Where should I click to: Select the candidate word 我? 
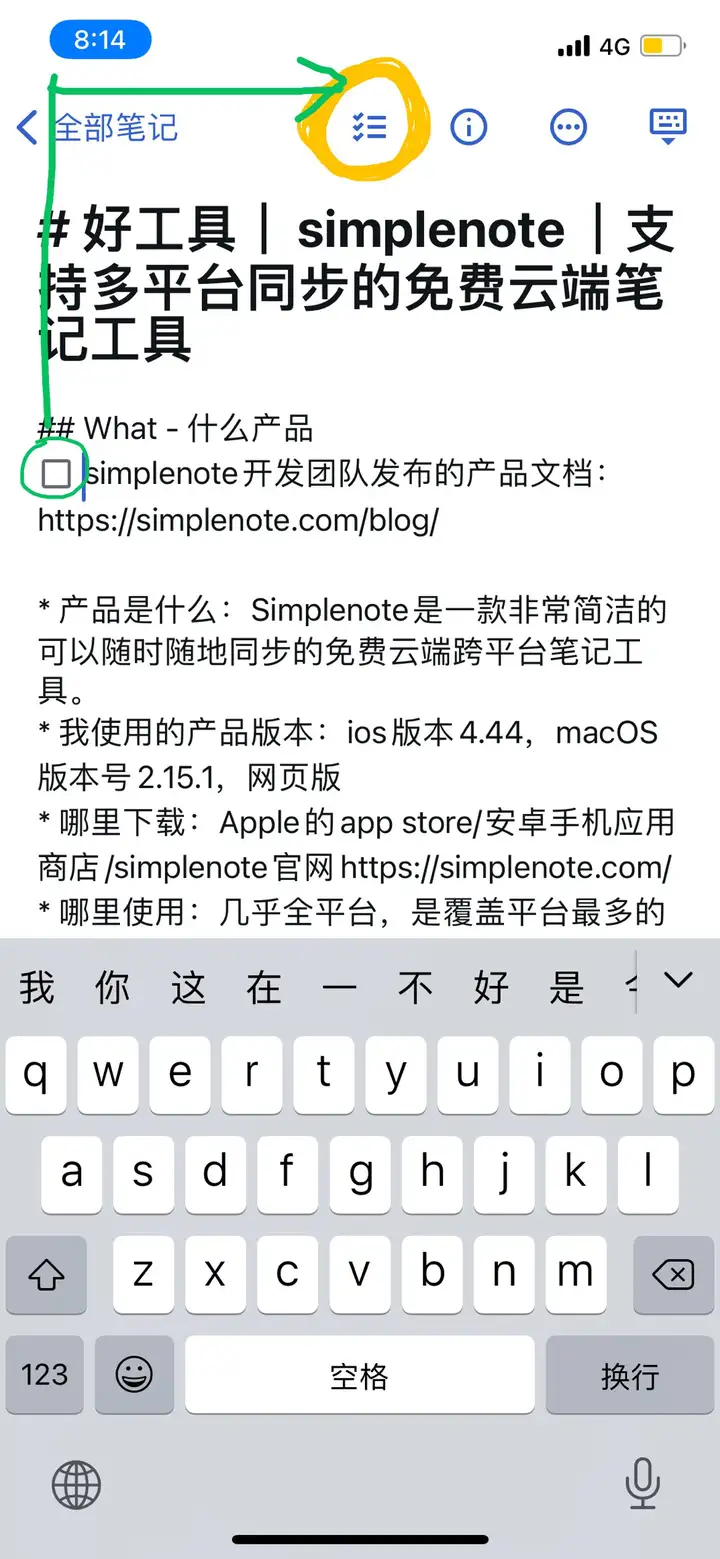[x=37, y=988]
